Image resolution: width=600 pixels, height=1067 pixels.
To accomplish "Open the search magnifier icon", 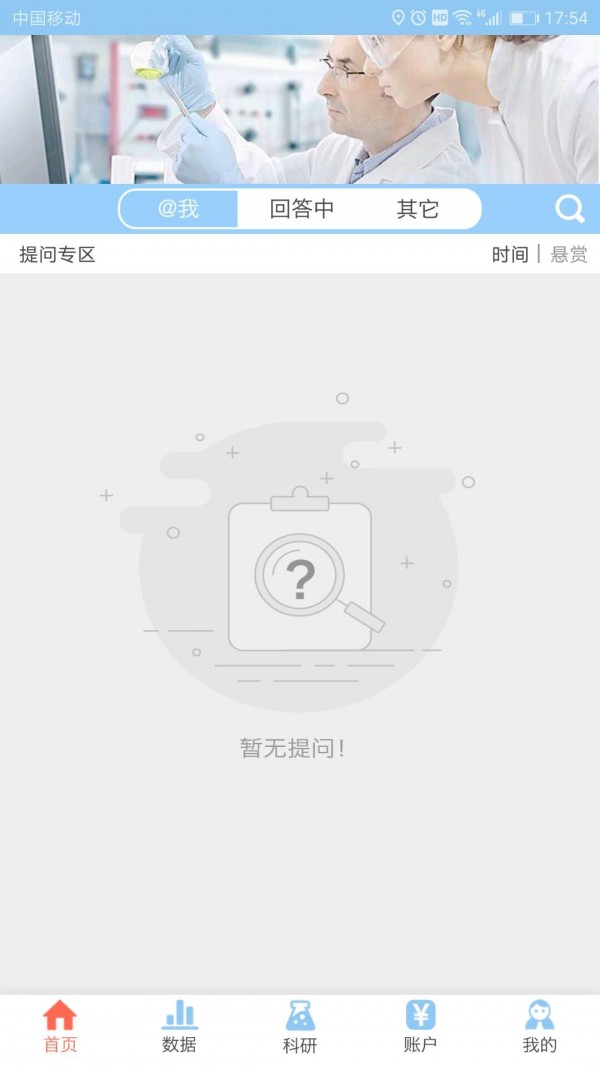I will tap(570, 209).
